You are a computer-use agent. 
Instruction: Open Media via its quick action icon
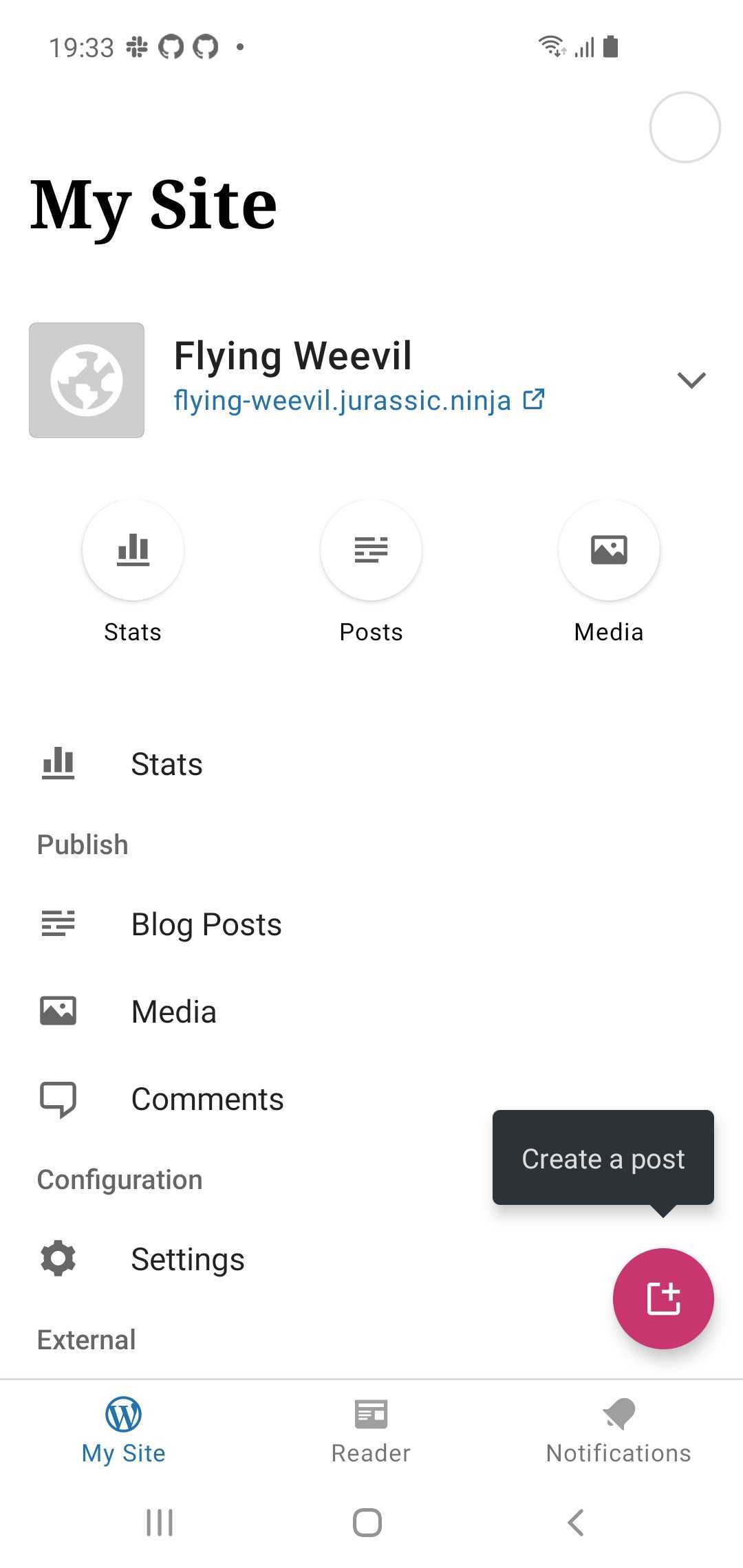(x=608, y=550)
